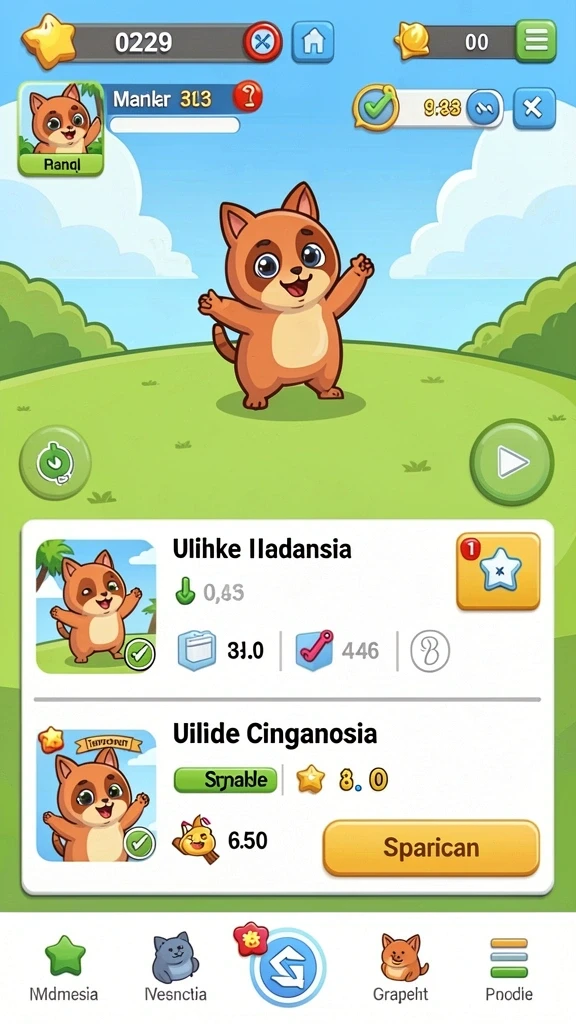Open the Ulihke Iladansia pet picture
Viewport: 576px width, 1024px height.
click(96, 606)
